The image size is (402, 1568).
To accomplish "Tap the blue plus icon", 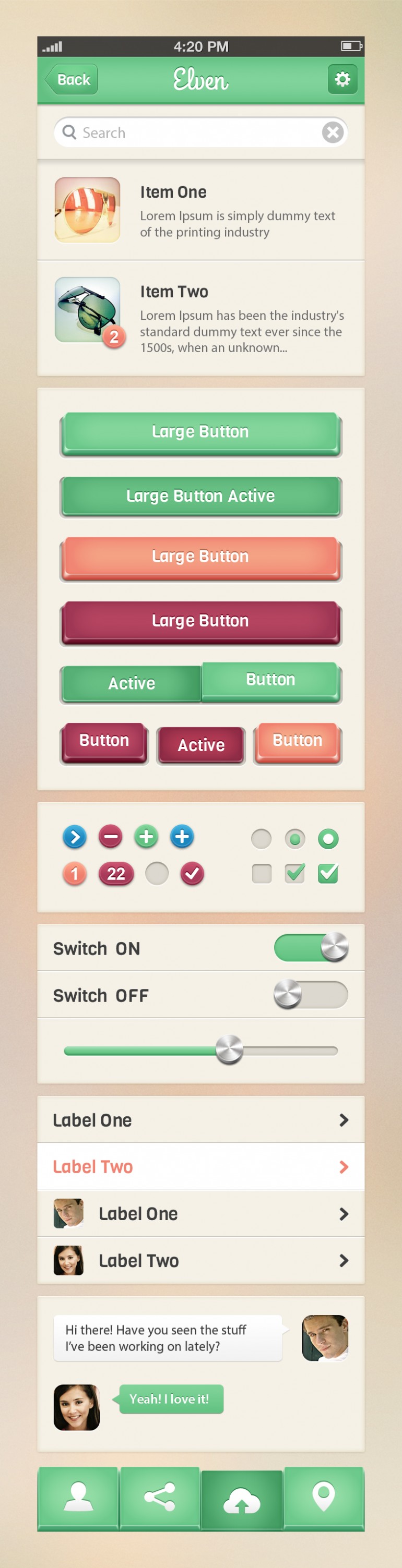I will [182, 837].
